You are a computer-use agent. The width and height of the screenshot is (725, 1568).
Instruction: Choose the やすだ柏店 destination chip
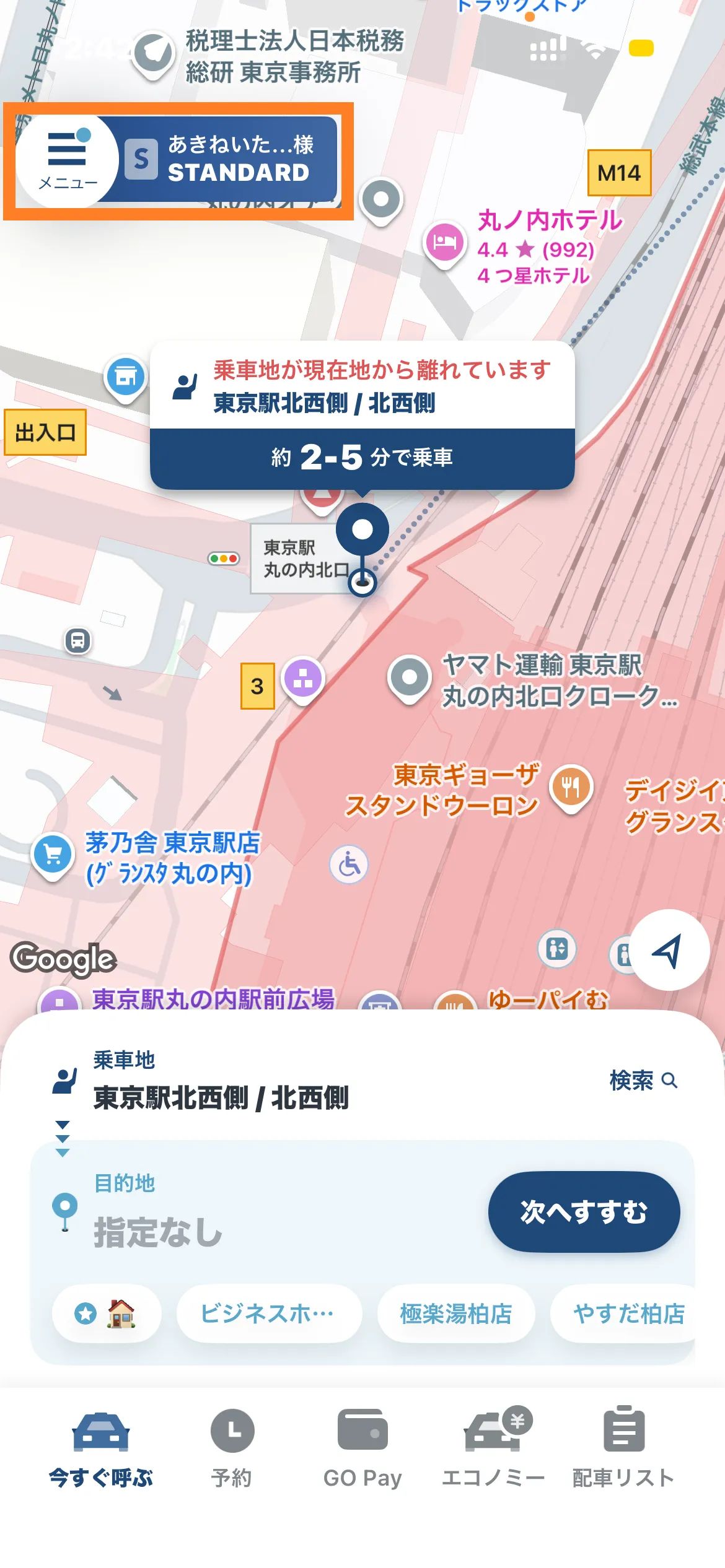point(626,1313)
